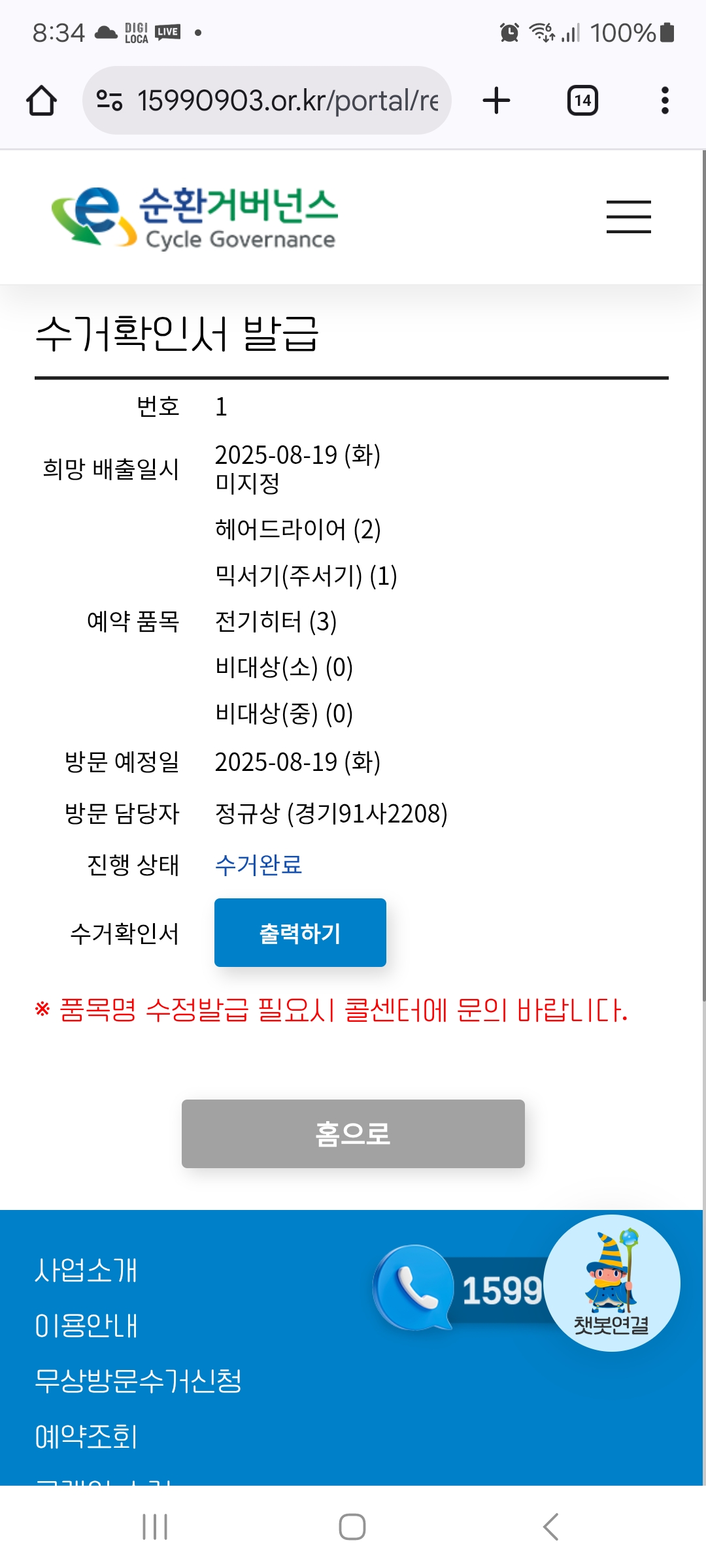This screenshot has height=1568, width=706.
Task: Tap the Cycle Governance logo
Action: point(194,217)
